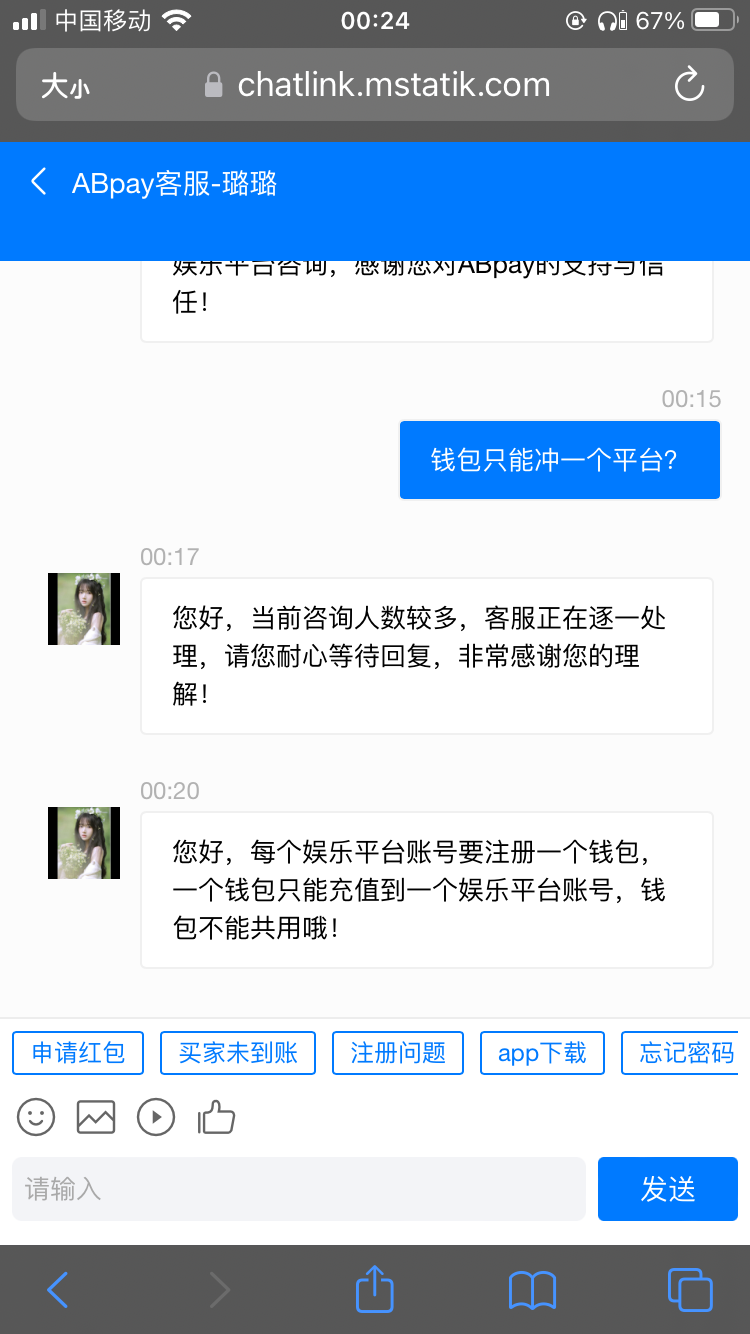Go back from the ABpay客服 chat
This screenshot has height=1334, width=750.
39,182
